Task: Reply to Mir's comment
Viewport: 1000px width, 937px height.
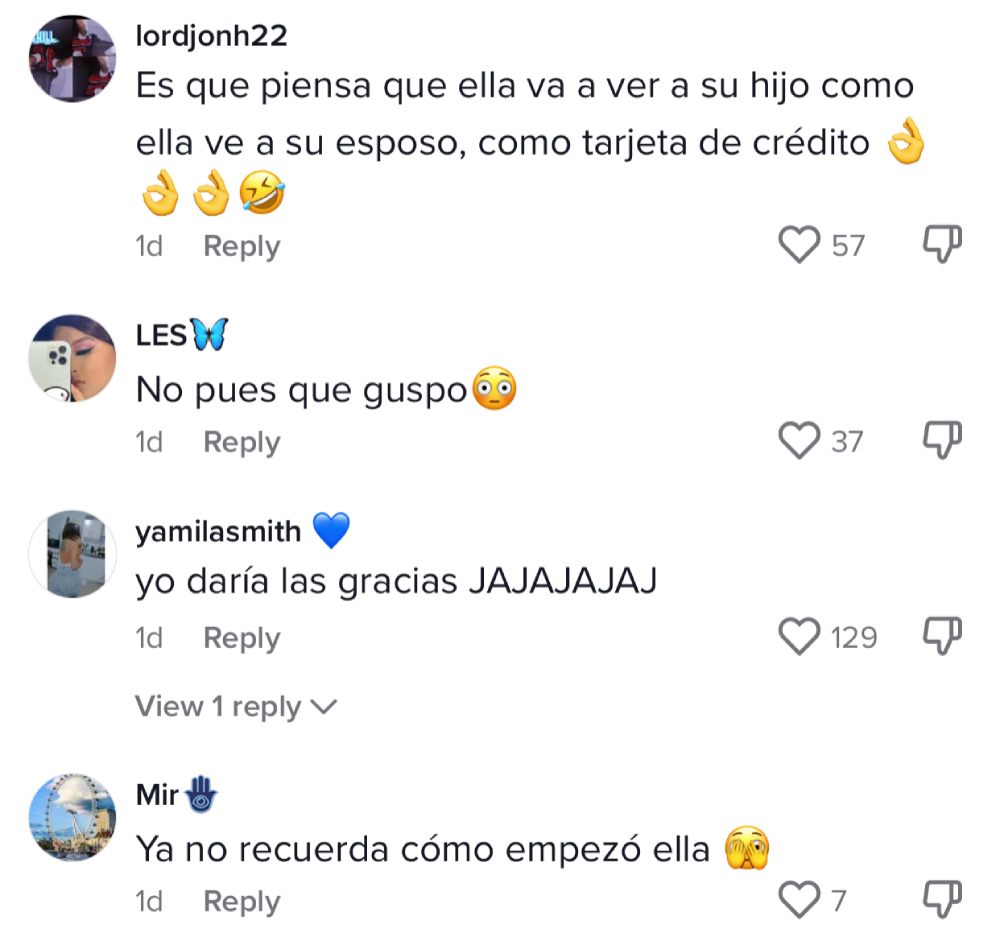Action: pos(241,902)
